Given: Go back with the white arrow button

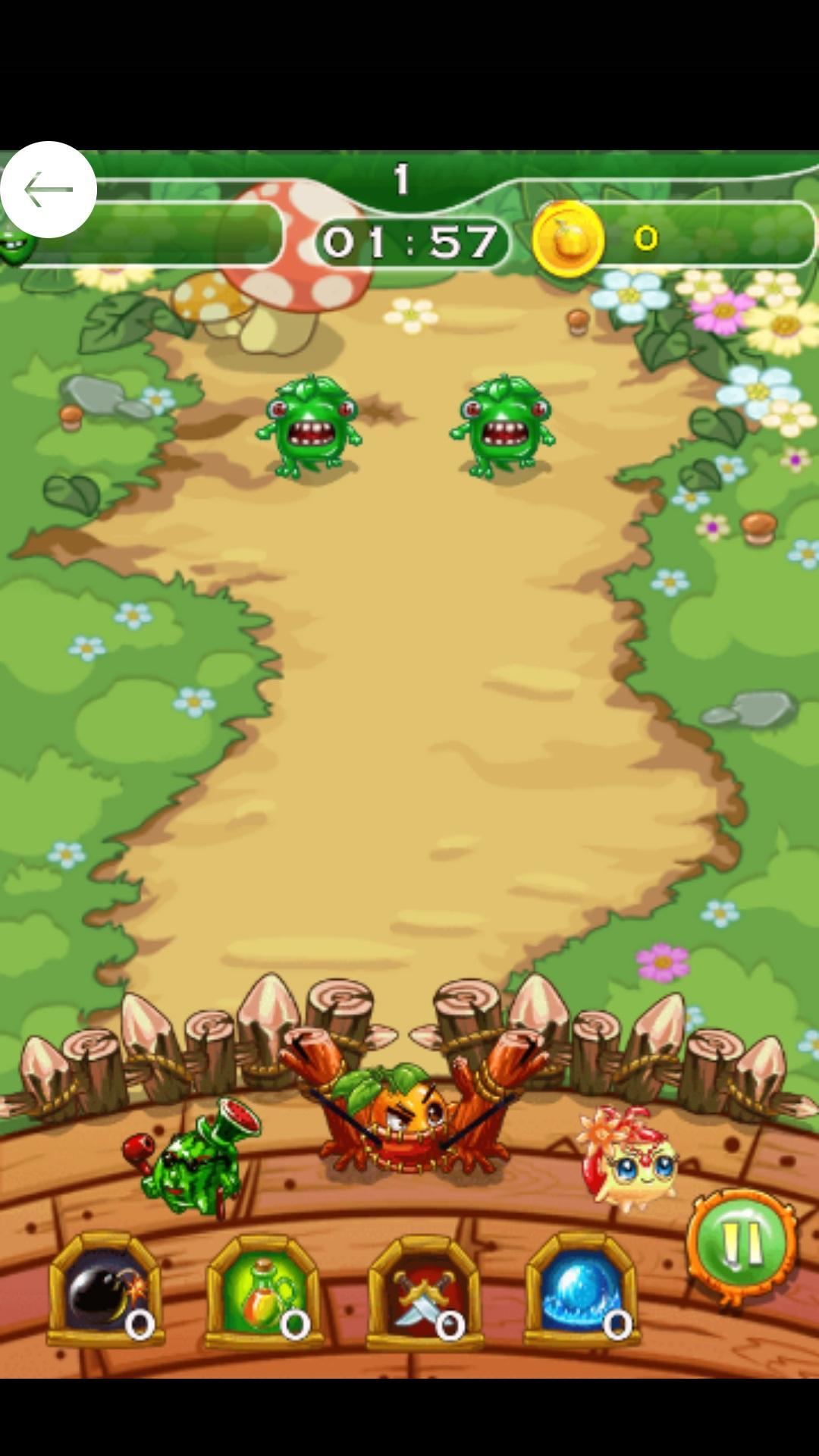Looking at the screenshot, I should coord(49,190).
